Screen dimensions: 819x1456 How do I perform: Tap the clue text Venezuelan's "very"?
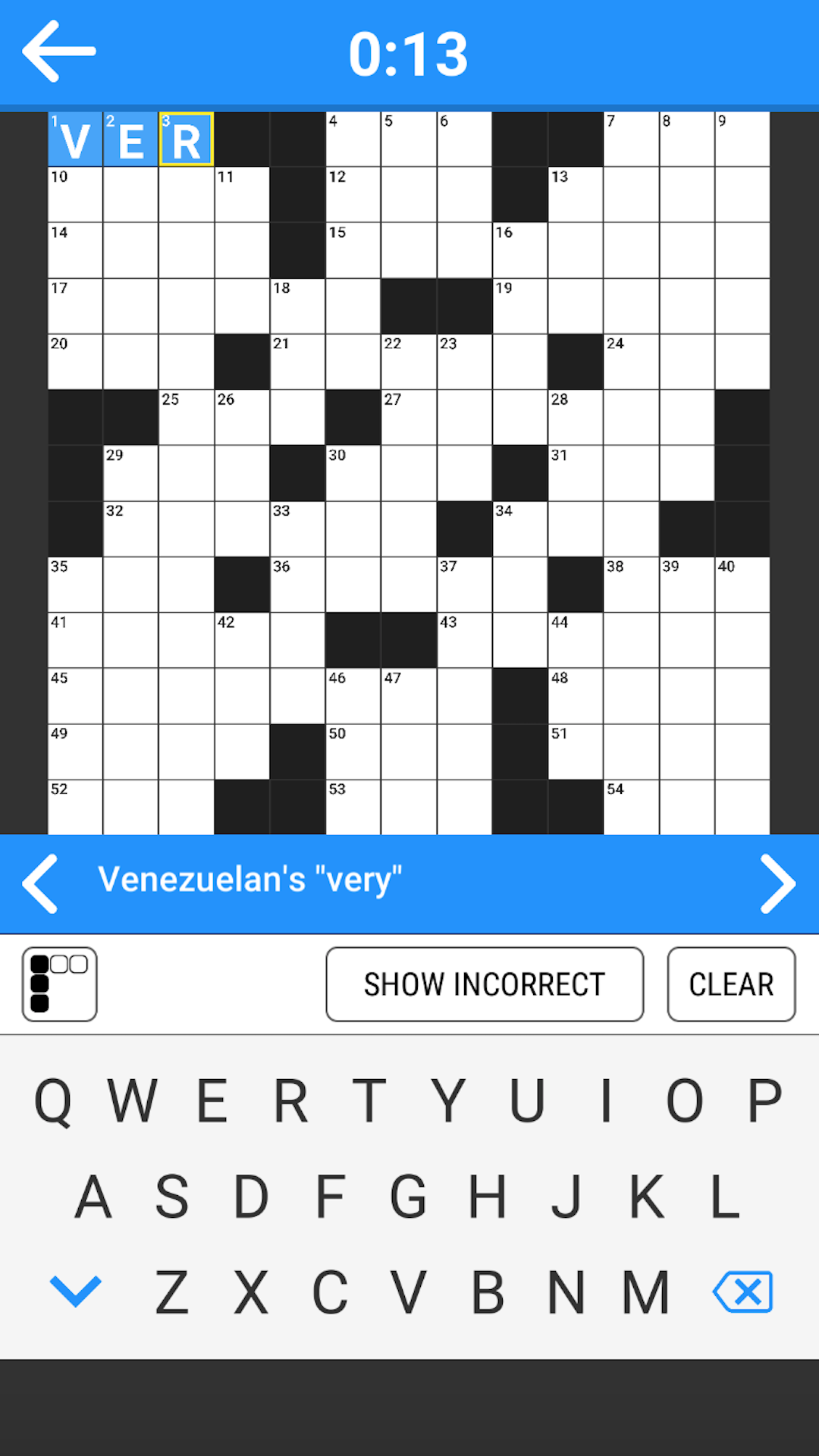tap(250, 880)
